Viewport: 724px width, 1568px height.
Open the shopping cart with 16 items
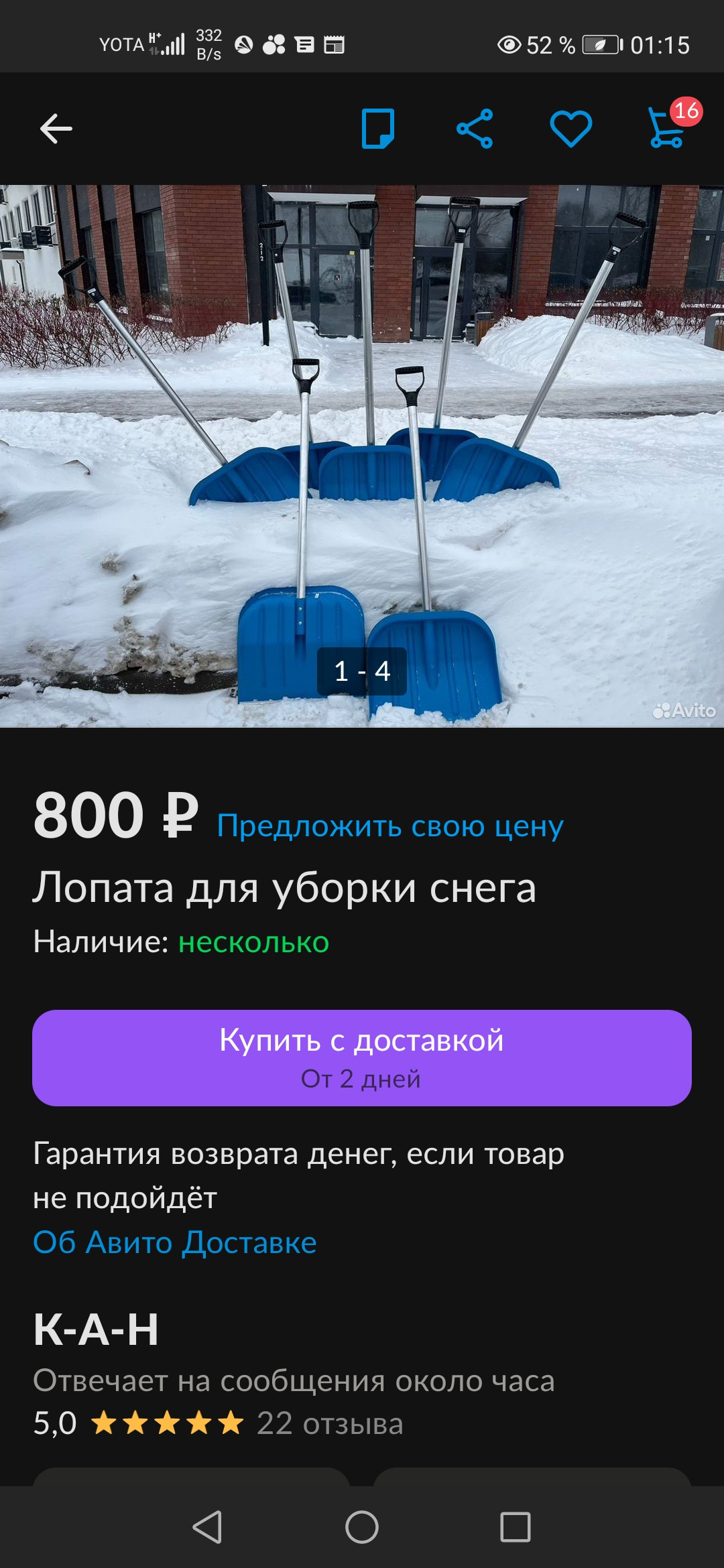tap(668, 127)
